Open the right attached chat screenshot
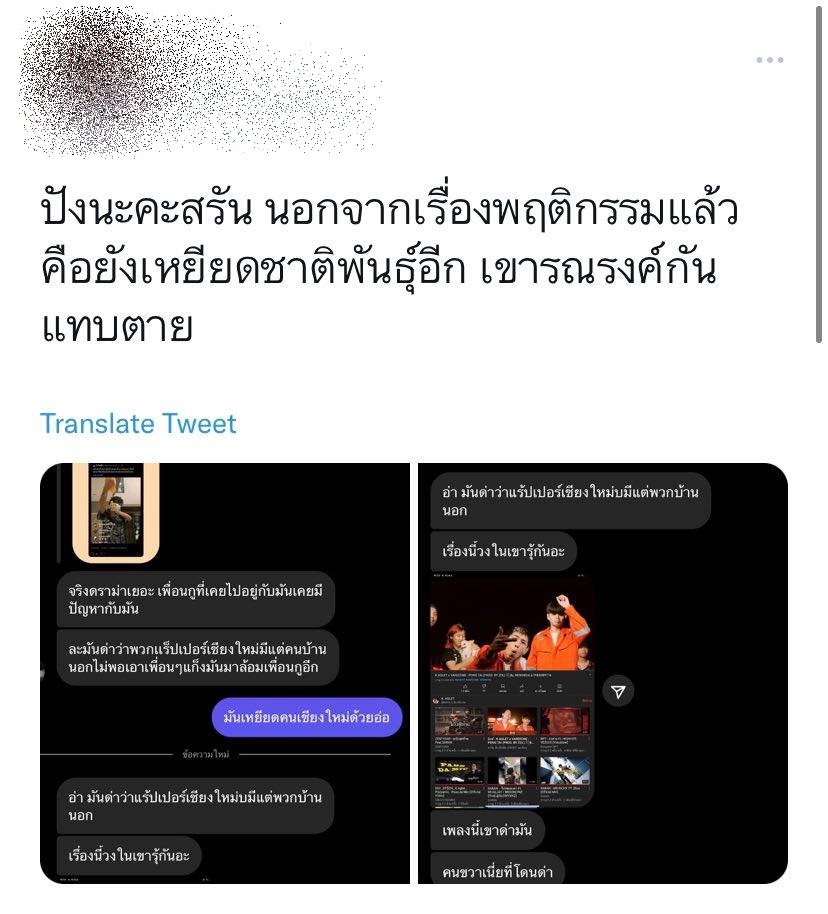Screen dimensions: 828x914 pyautogui.click(x=602, y=673)
